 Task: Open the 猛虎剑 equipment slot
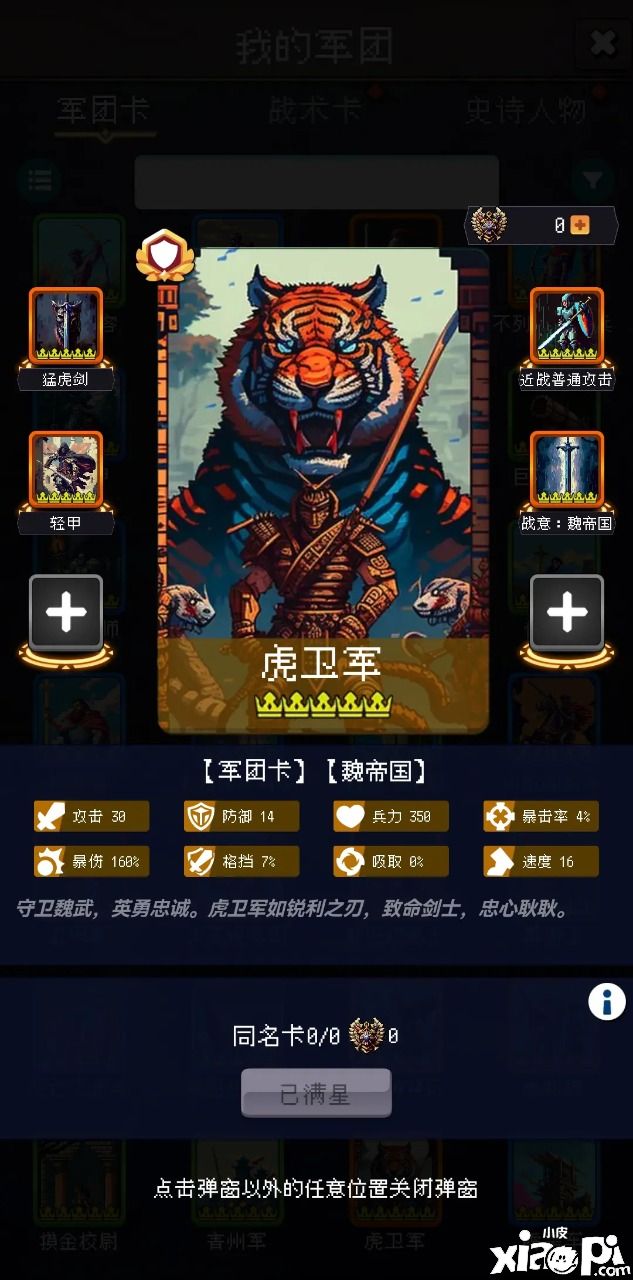tap(66, 326)
